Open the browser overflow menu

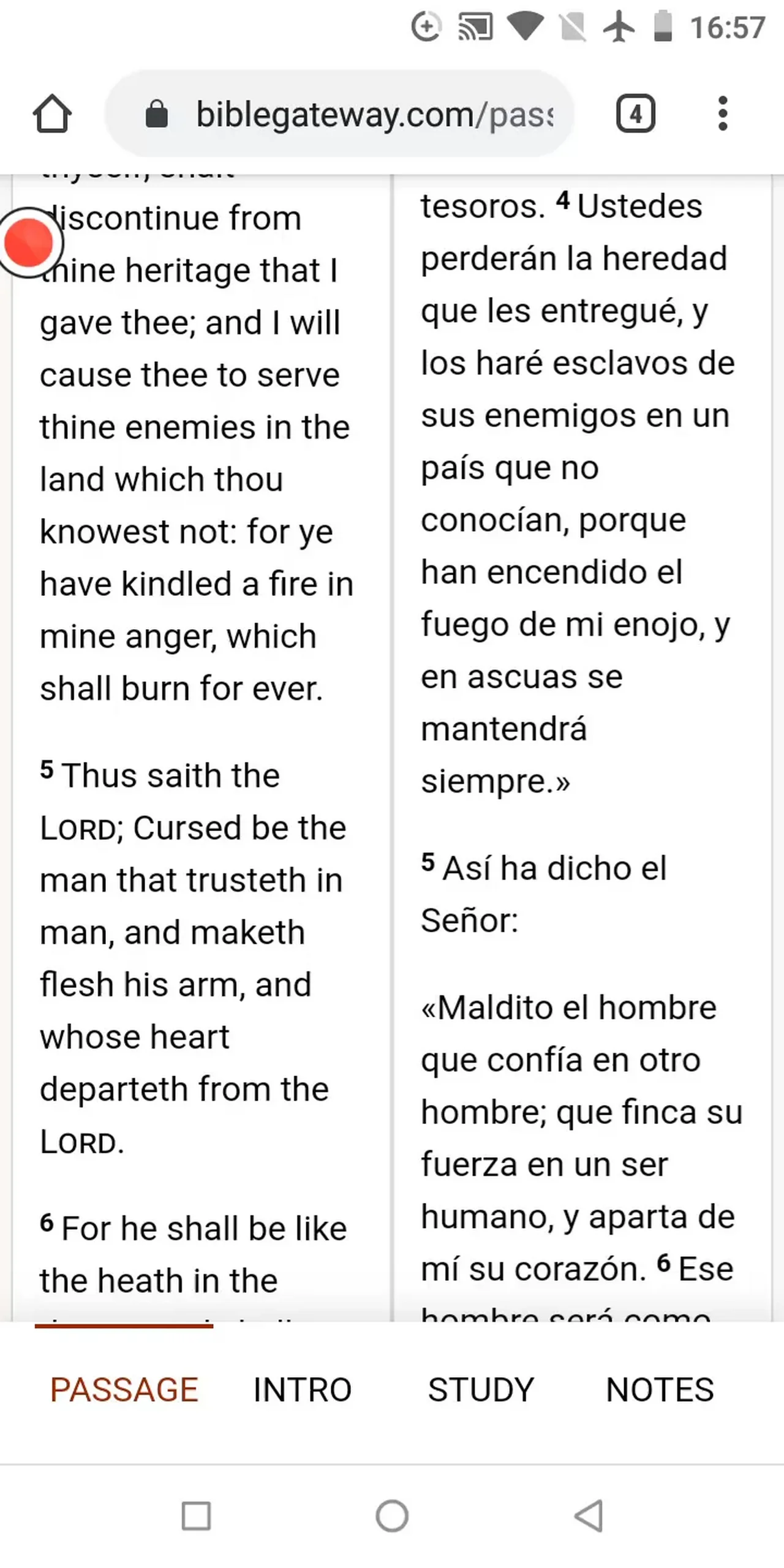click(723, 114)
